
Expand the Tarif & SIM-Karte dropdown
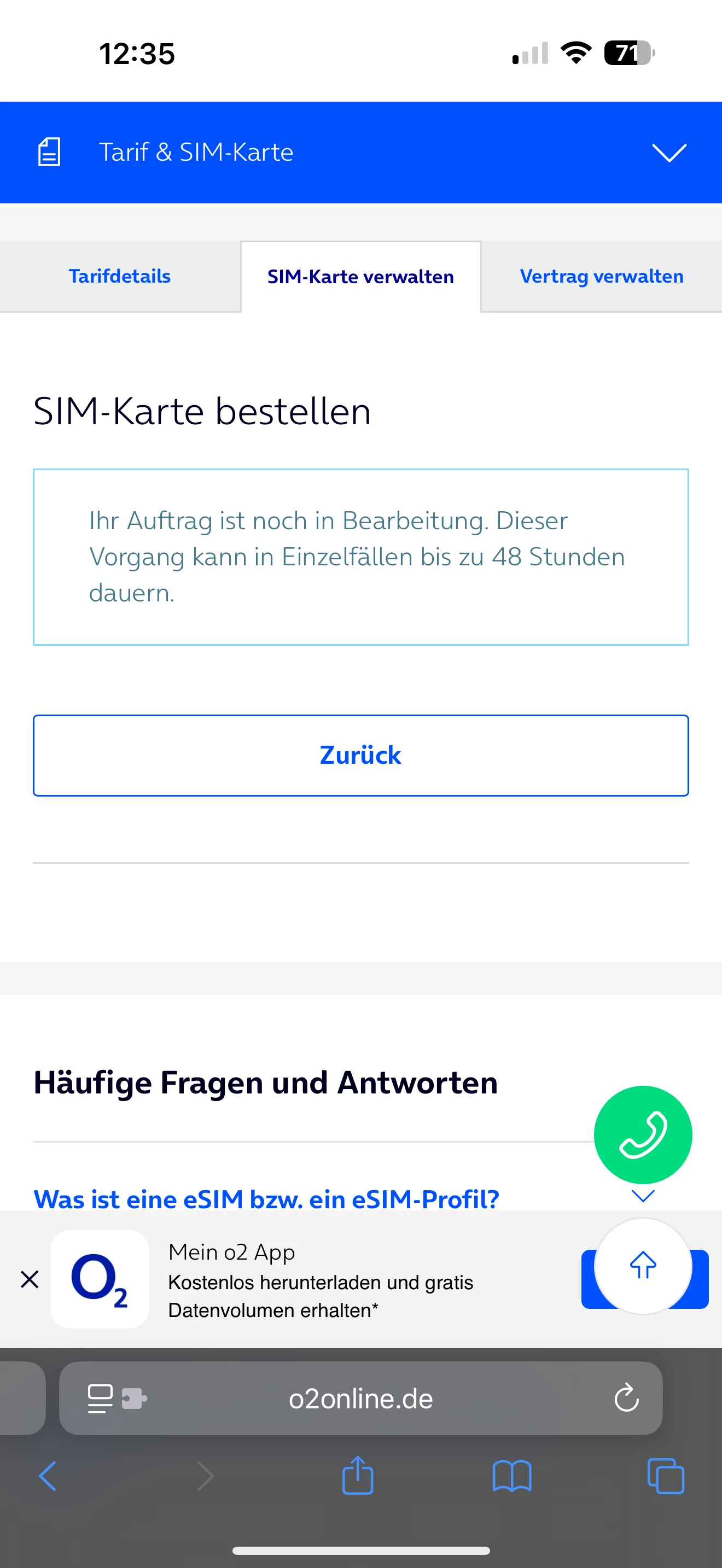[x=668, y=152]
